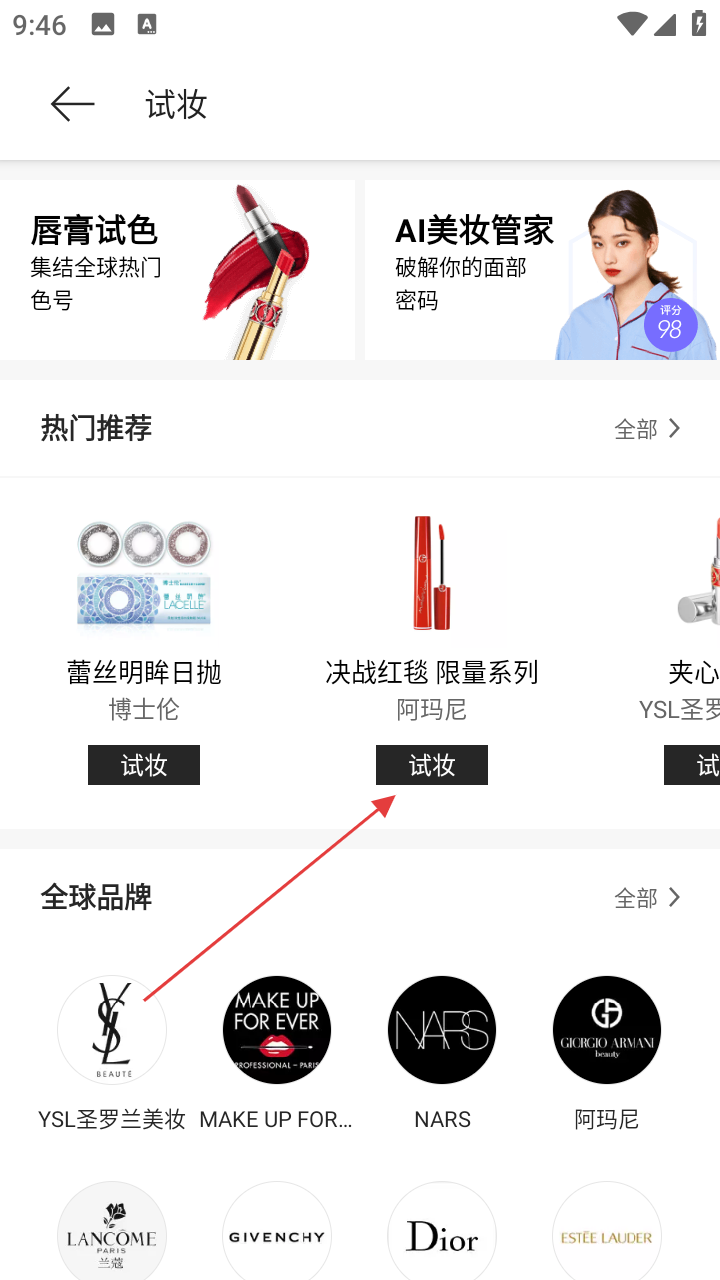Open the YSL圣罗兰美妆 brand
Screen dimensions: 720x1280
tap(112, 1030)
